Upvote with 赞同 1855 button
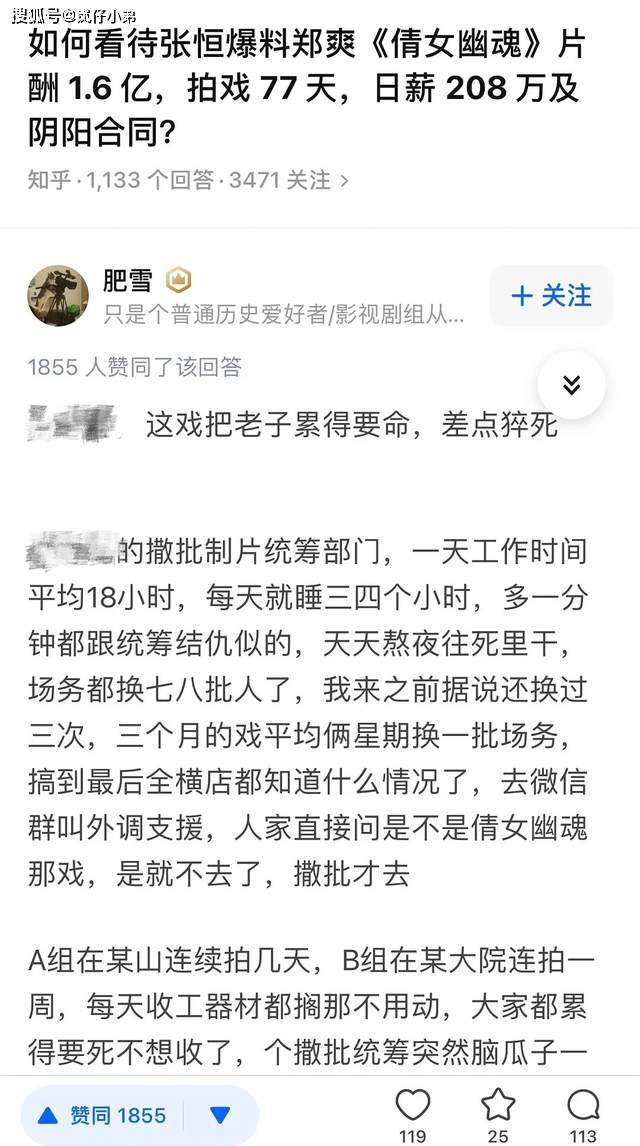640x1146 pixels. click(102, 1115)
